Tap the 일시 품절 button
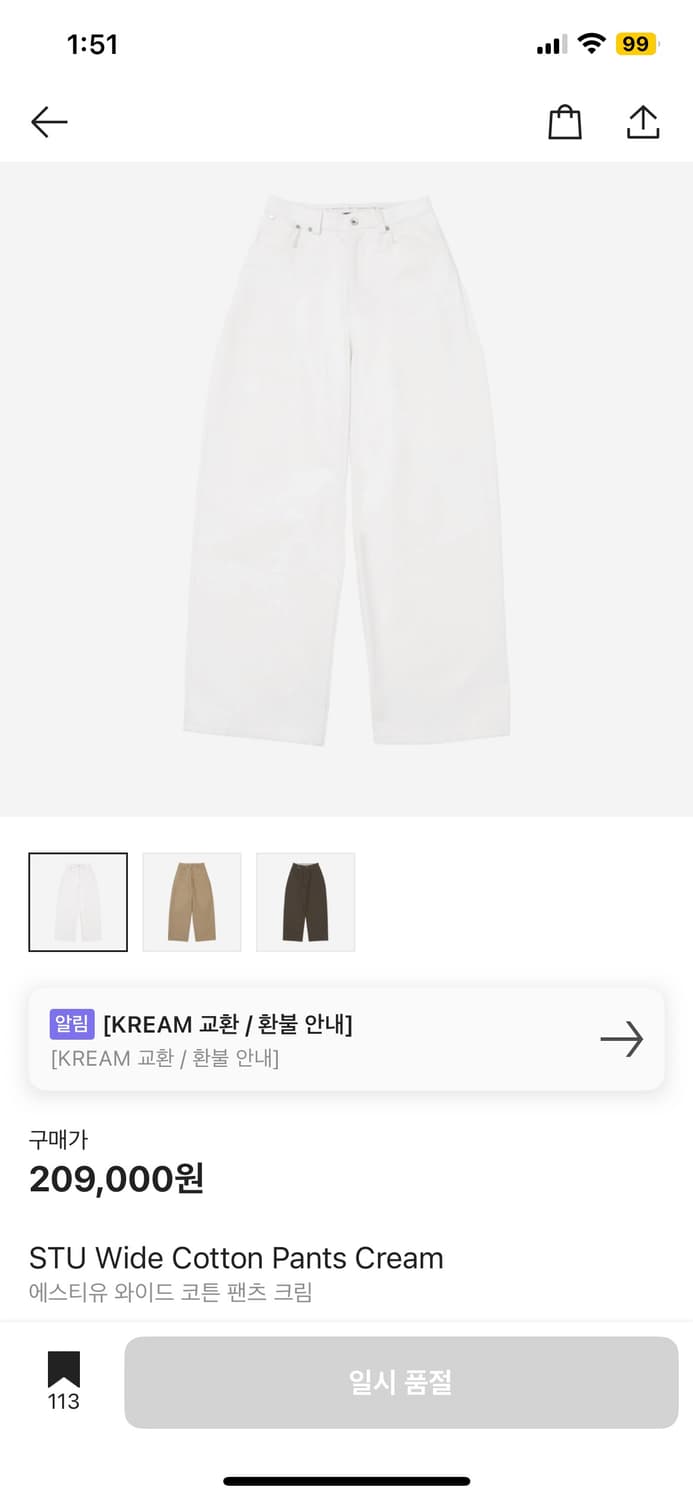This screenshot has width=693, height=1500. (x=401, y=1383)
